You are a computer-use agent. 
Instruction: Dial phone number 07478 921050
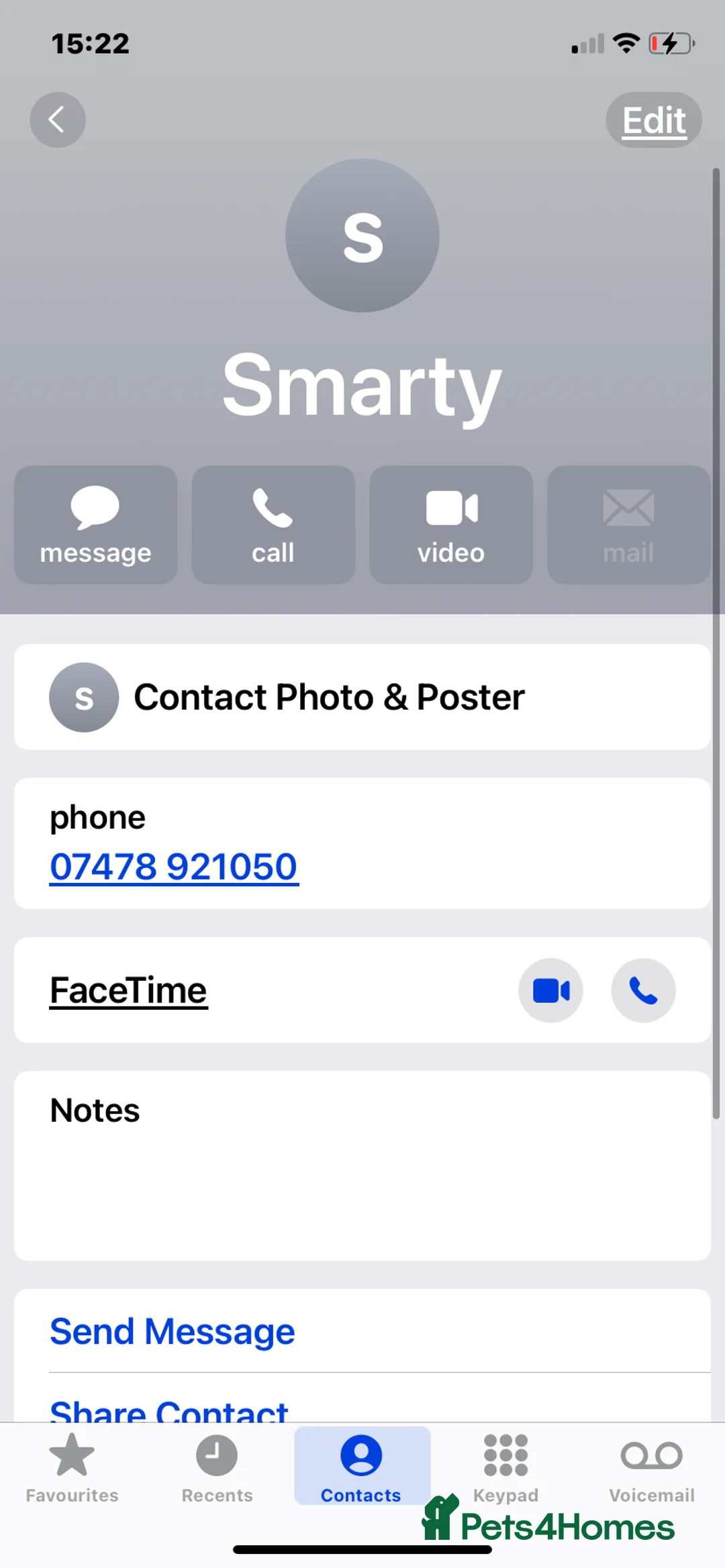[x=174, y=866]
